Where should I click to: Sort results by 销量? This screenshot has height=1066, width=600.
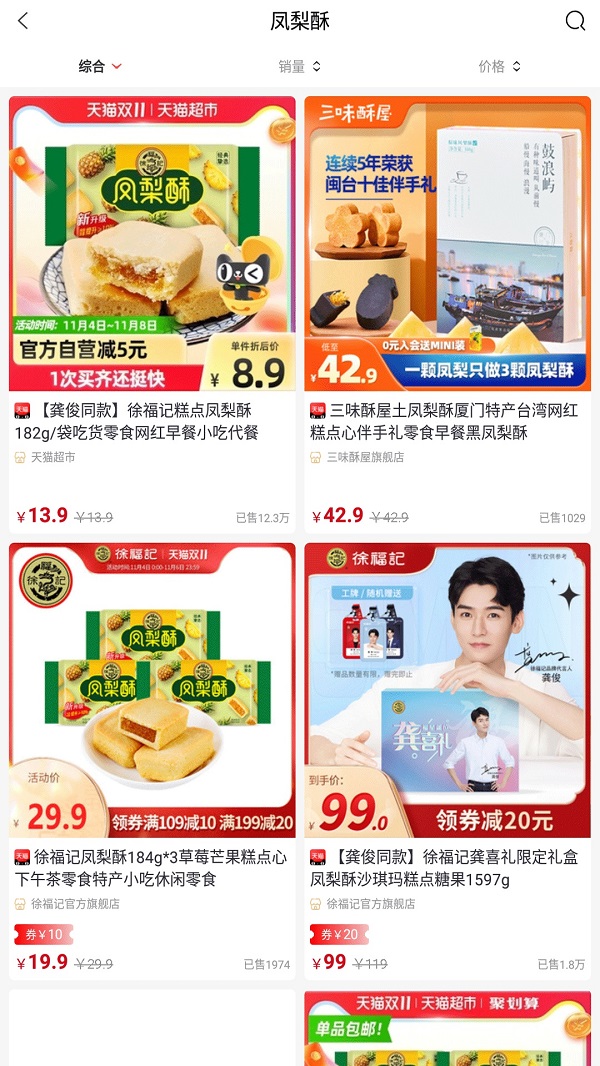(299, 66)
